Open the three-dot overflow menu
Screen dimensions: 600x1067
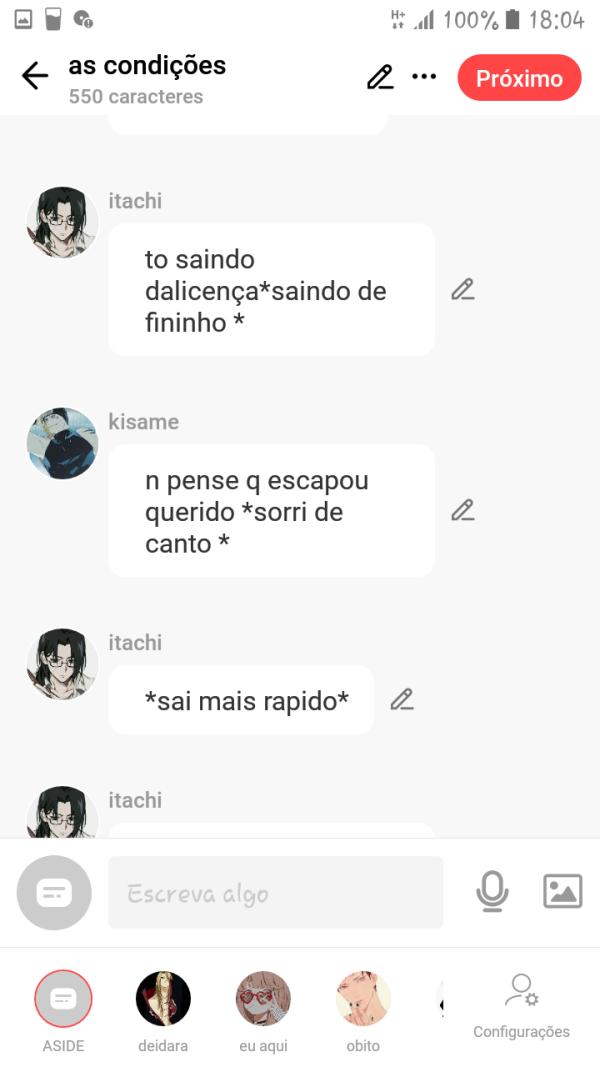click(424, 77)
